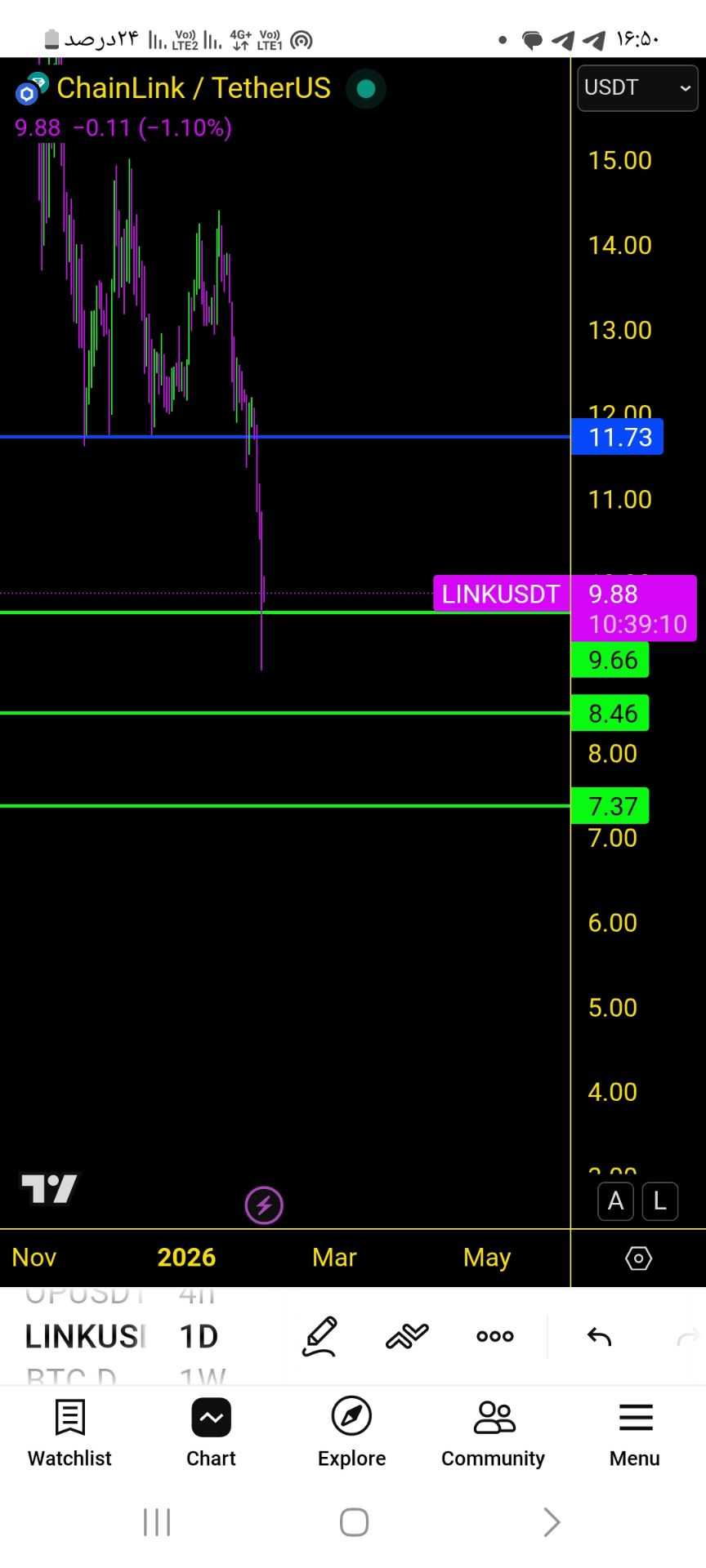The width and height of the screenshot is (706, 1568).
Task: Undo the last chart action
Action: coord(599,1337)
